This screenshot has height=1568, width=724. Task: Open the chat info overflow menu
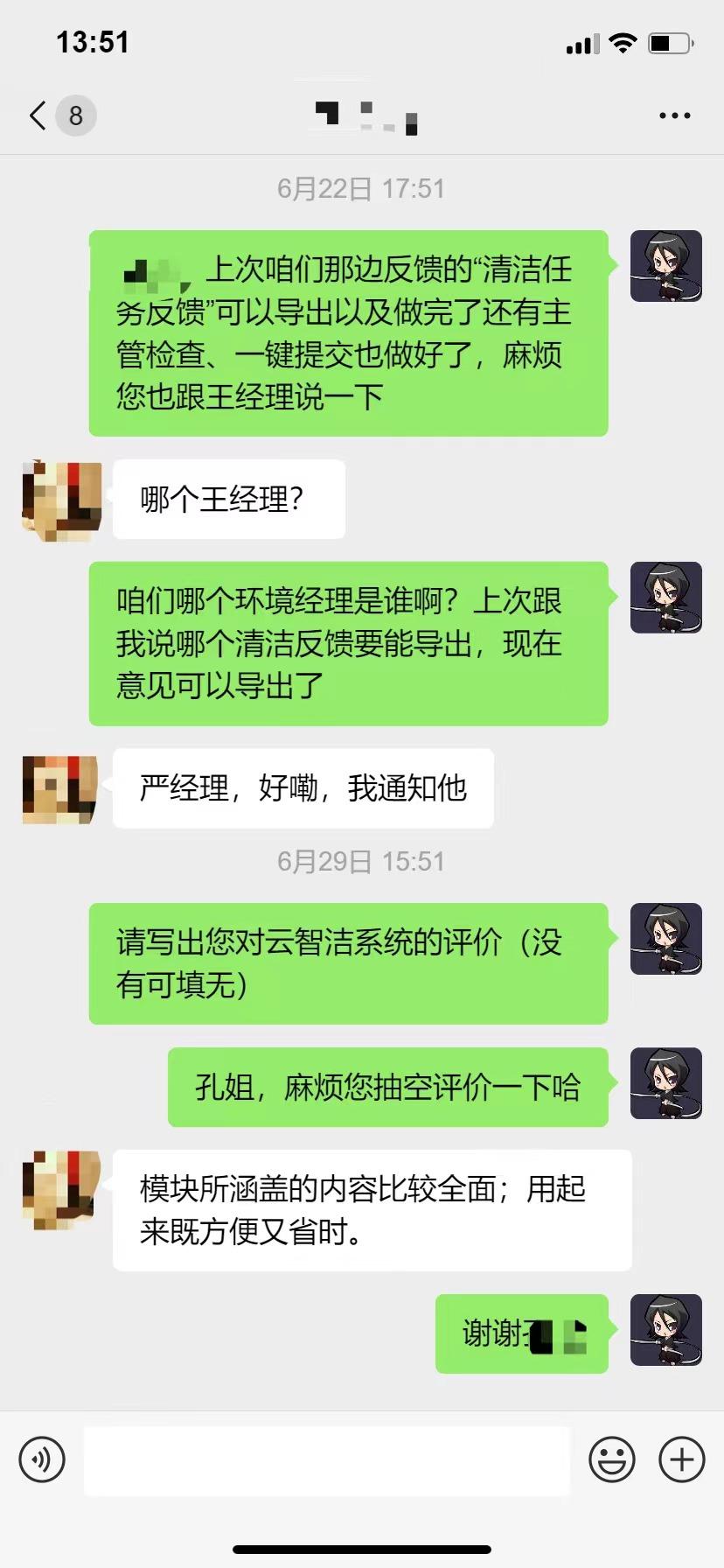tap(674, 115)
